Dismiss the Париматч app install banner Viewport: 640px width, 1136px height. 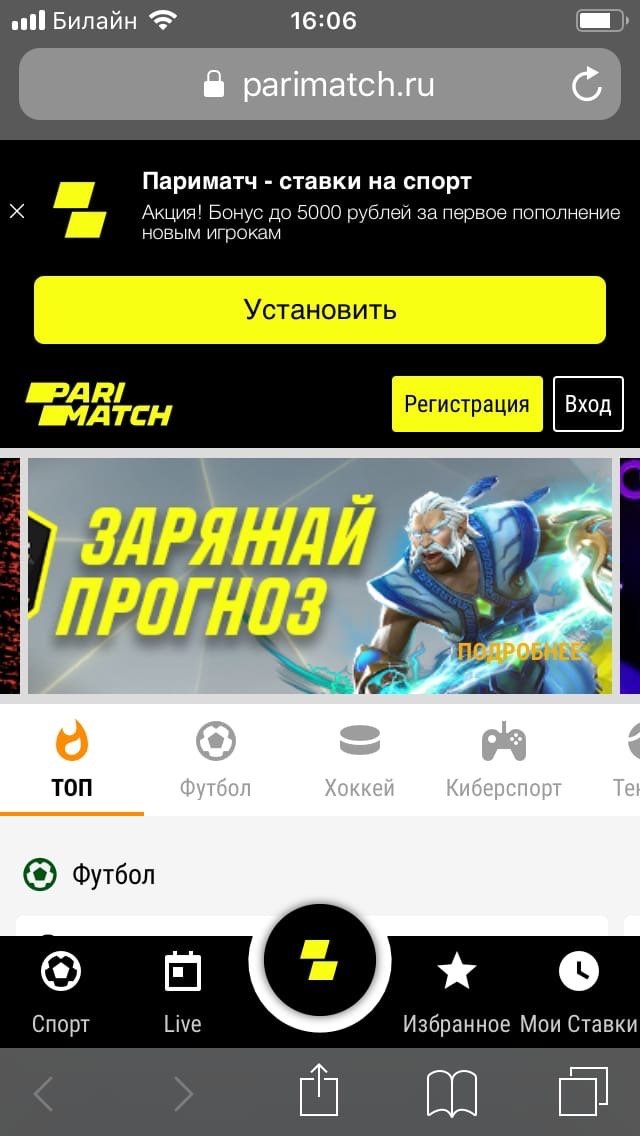(x=17, y=211)
